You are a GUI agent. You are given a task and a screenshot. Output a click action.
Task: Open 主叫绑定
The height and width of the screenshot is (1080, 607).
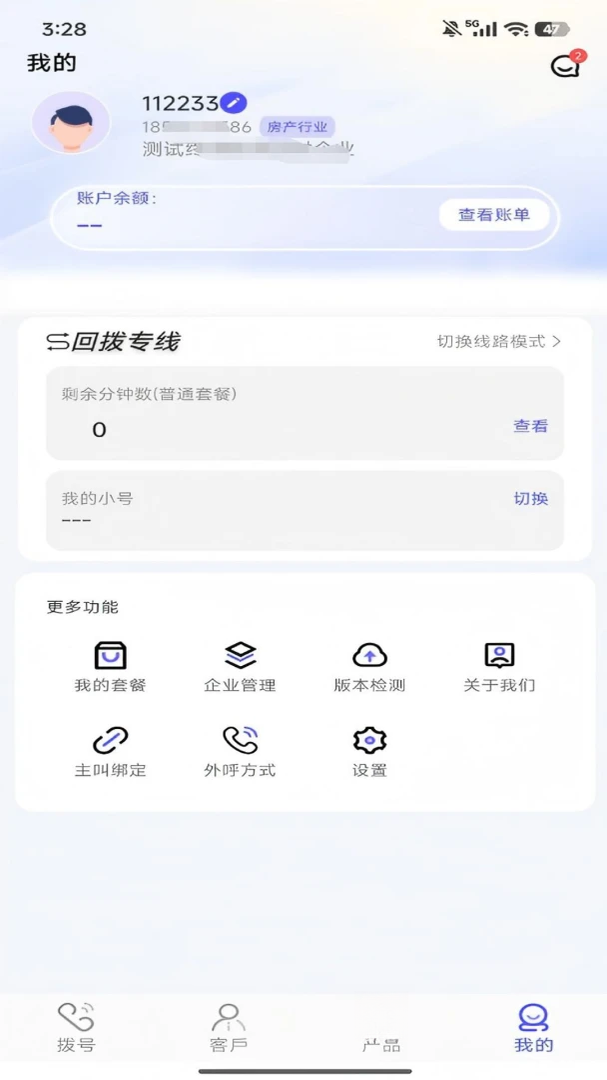[110, 751]
